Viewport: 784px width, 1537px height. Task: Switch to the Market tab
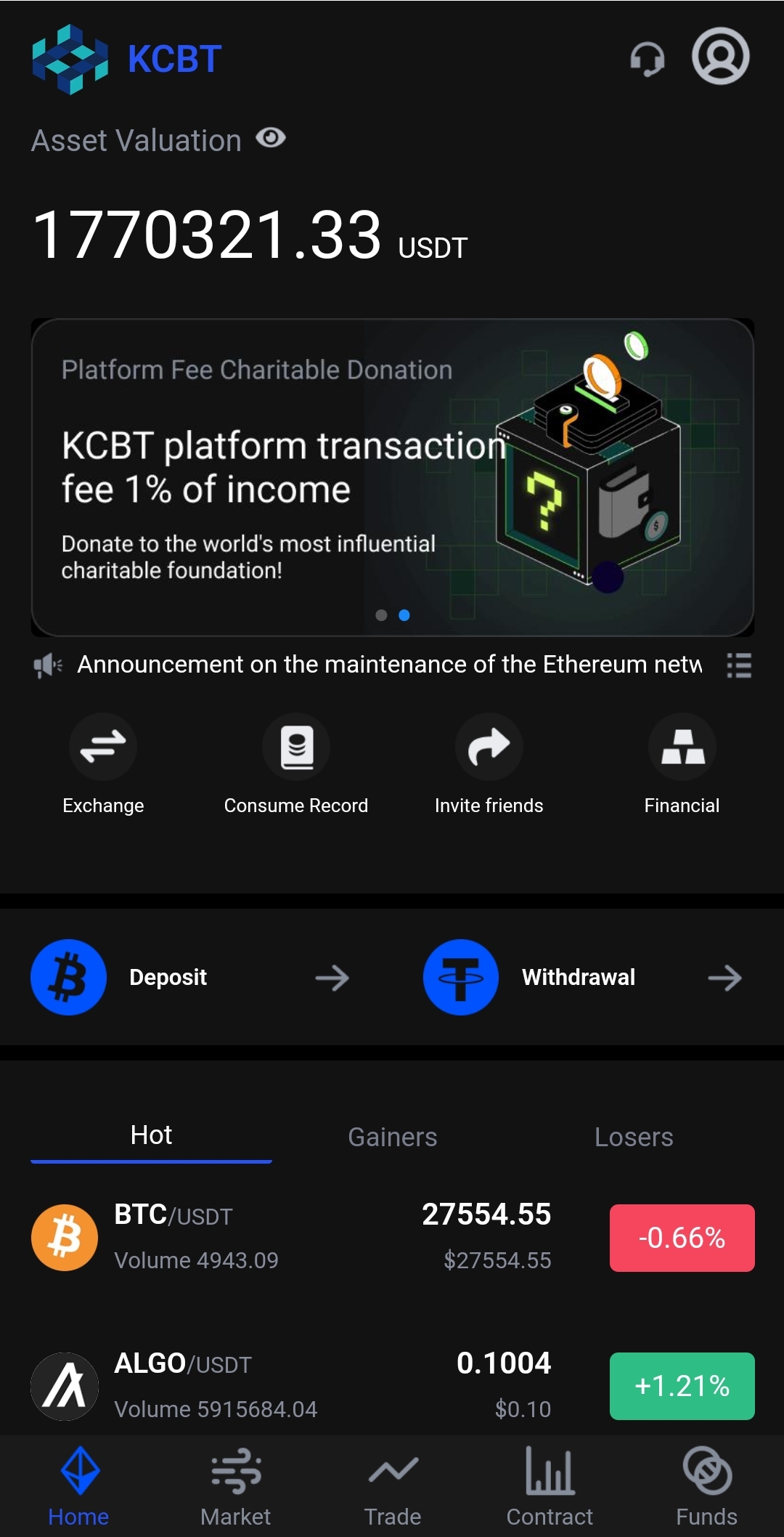coord(235,1486)
